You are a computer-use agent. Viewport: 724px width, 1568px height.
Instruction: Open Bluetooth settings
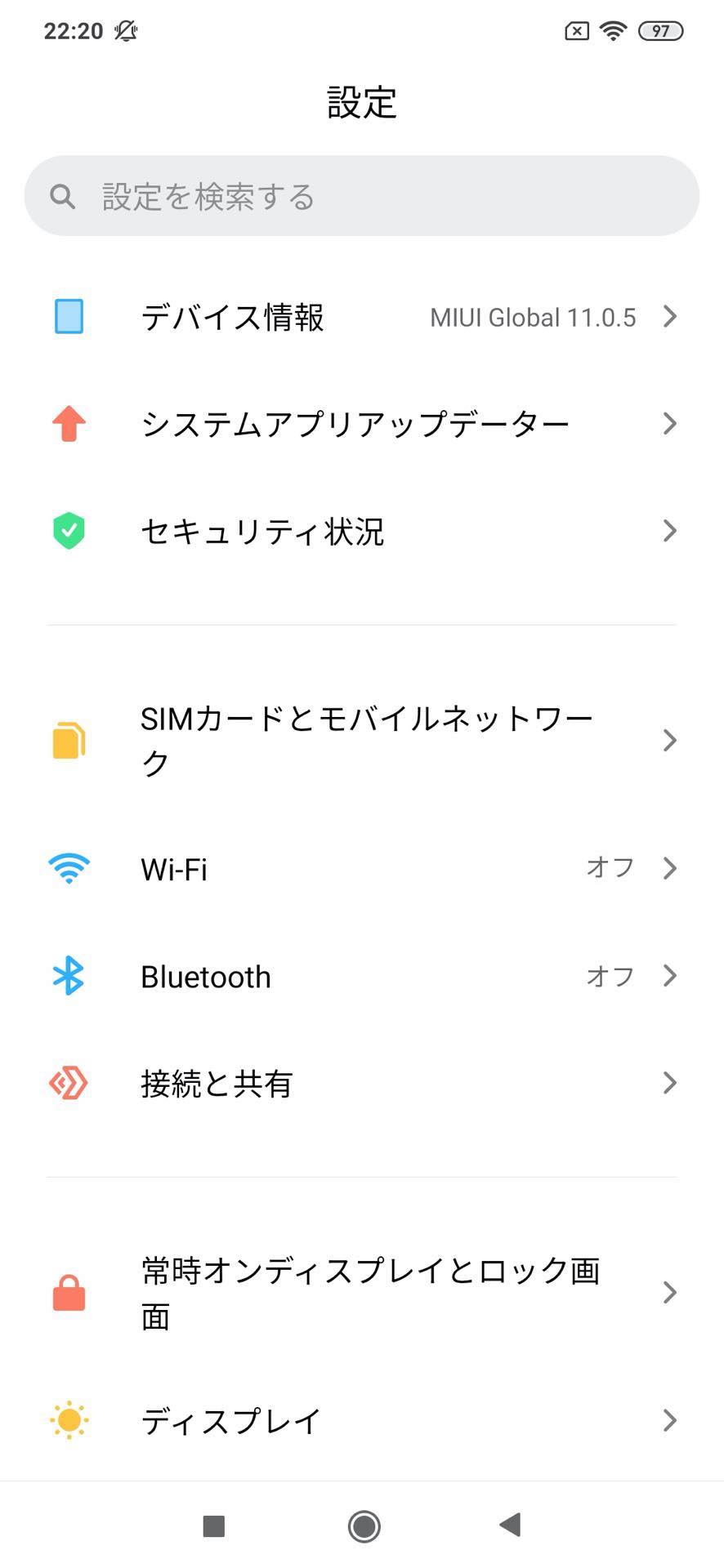[x=361, y=976]
